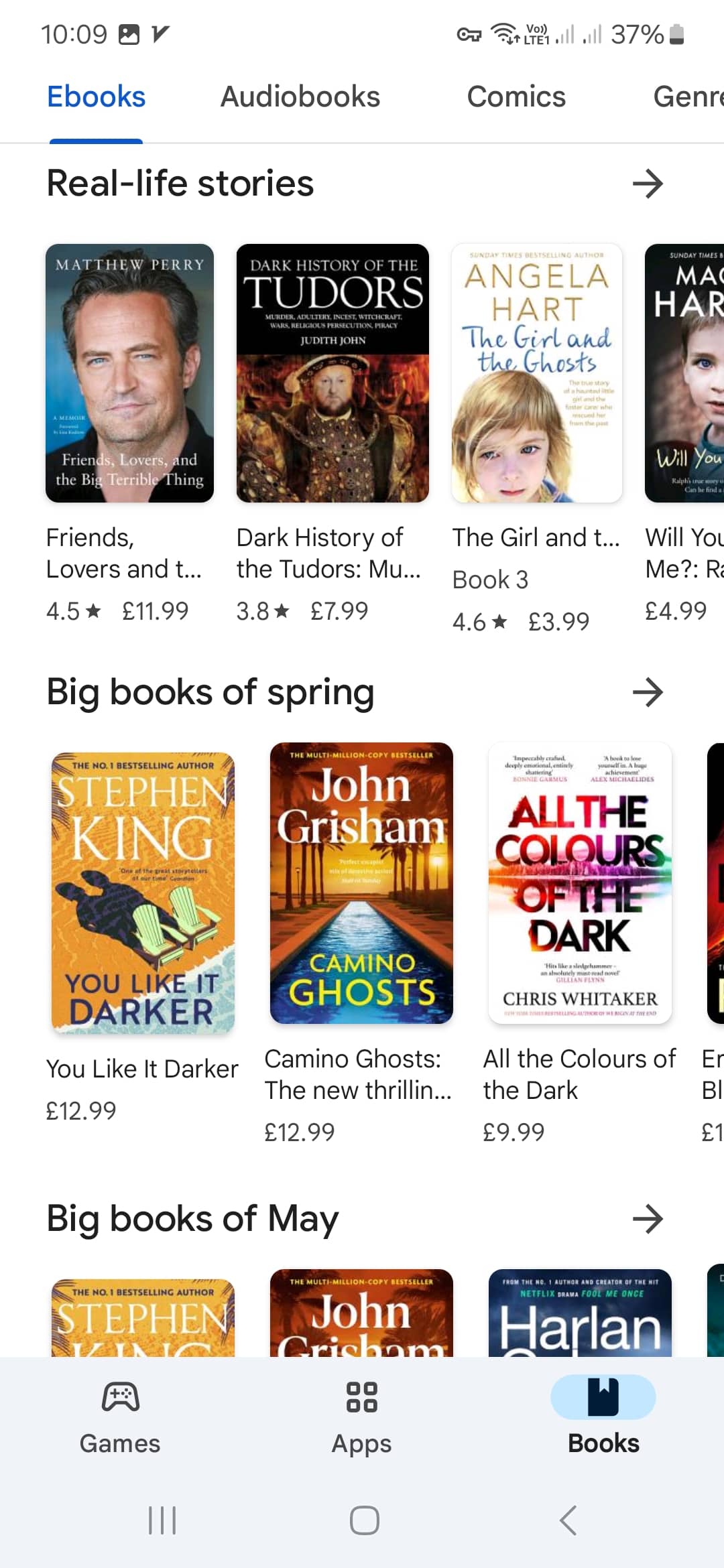View Camino Ghosts in Big books of spring

coord(361,883)
